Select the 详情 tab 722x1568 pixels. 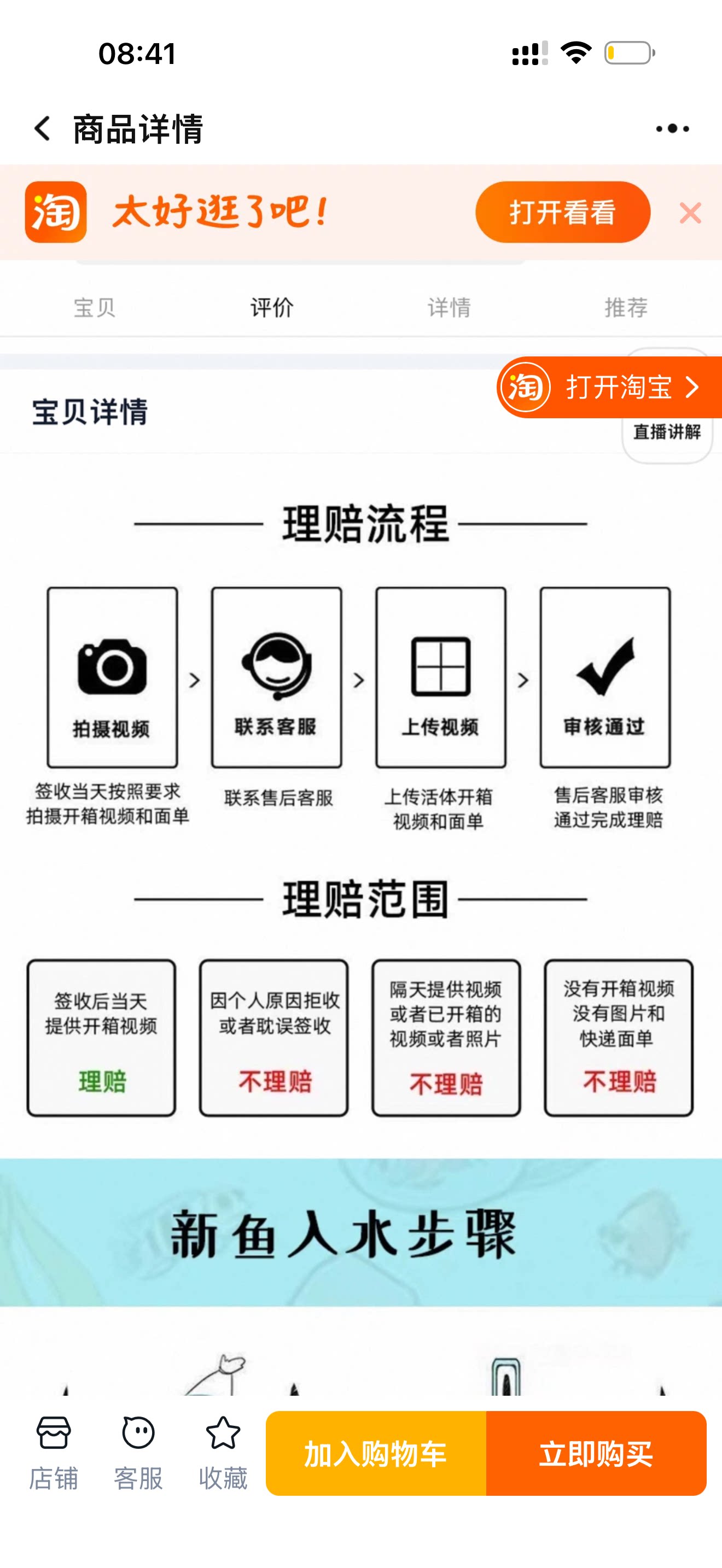(x=449, y=307)
